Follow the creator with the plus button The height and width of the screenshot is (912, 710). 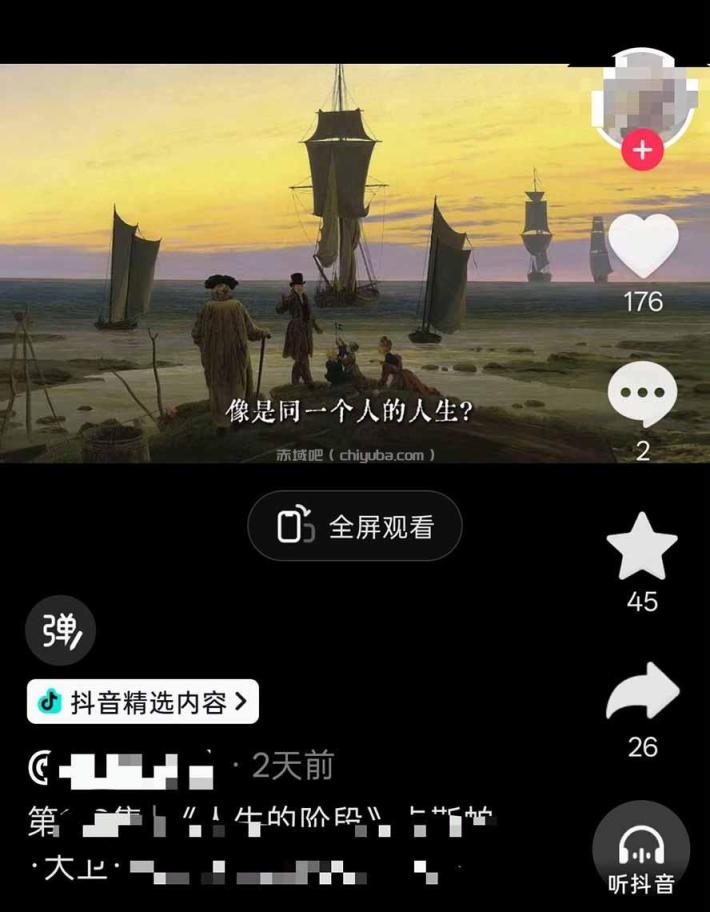click(x=642, y=151)
